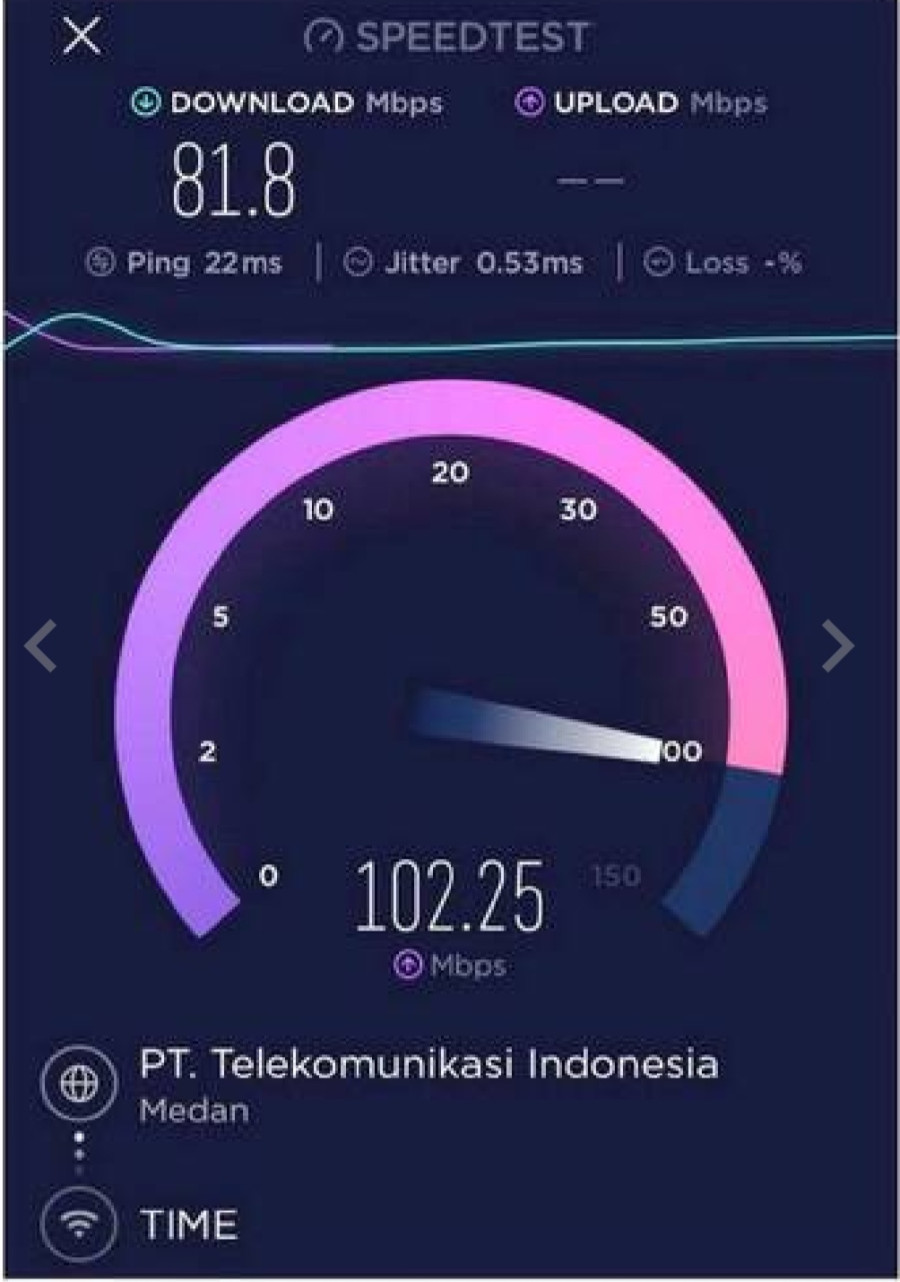Go to the next image arrow
The image size is (900, 1282).
pyautogui.click(x=838, y=646)
